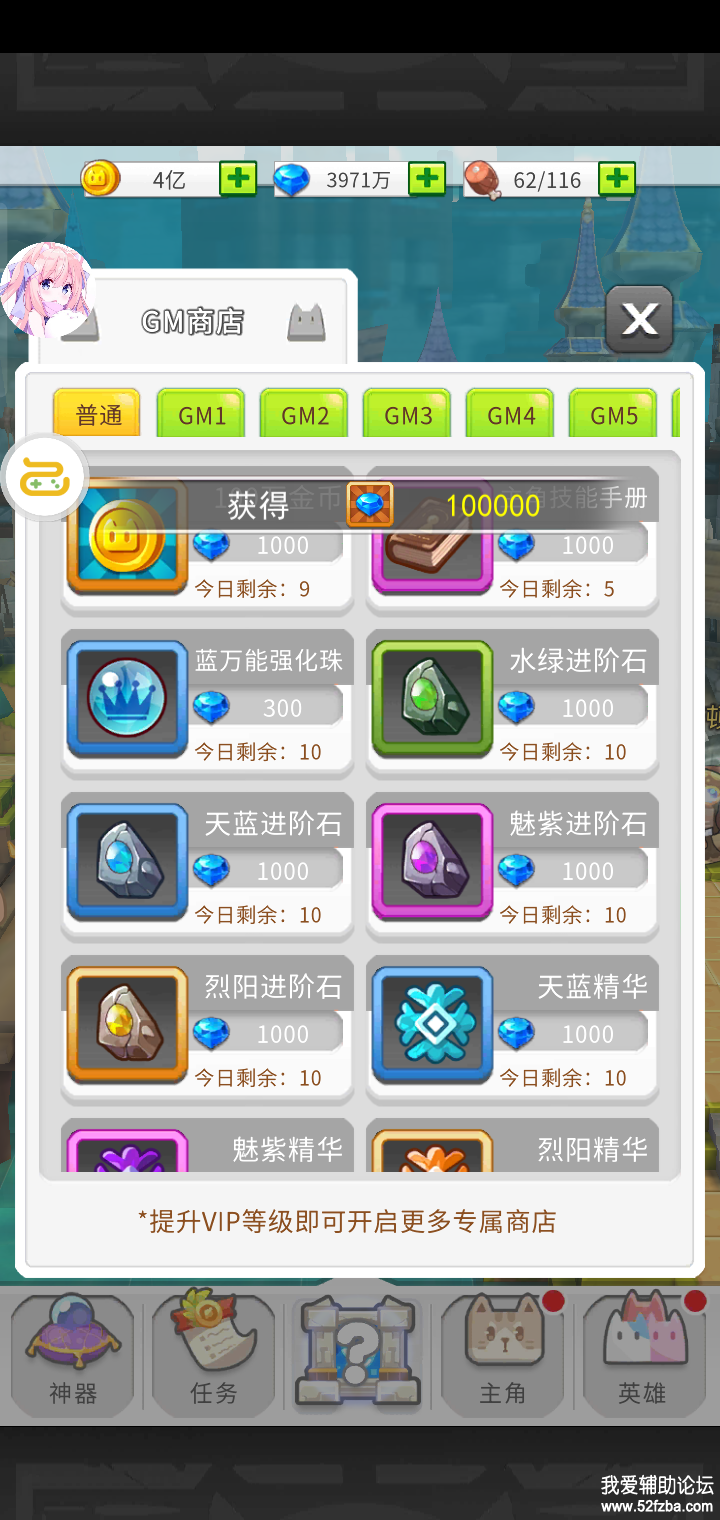
Task: Switch to the GM4 tab
Action: click(511, 414)
